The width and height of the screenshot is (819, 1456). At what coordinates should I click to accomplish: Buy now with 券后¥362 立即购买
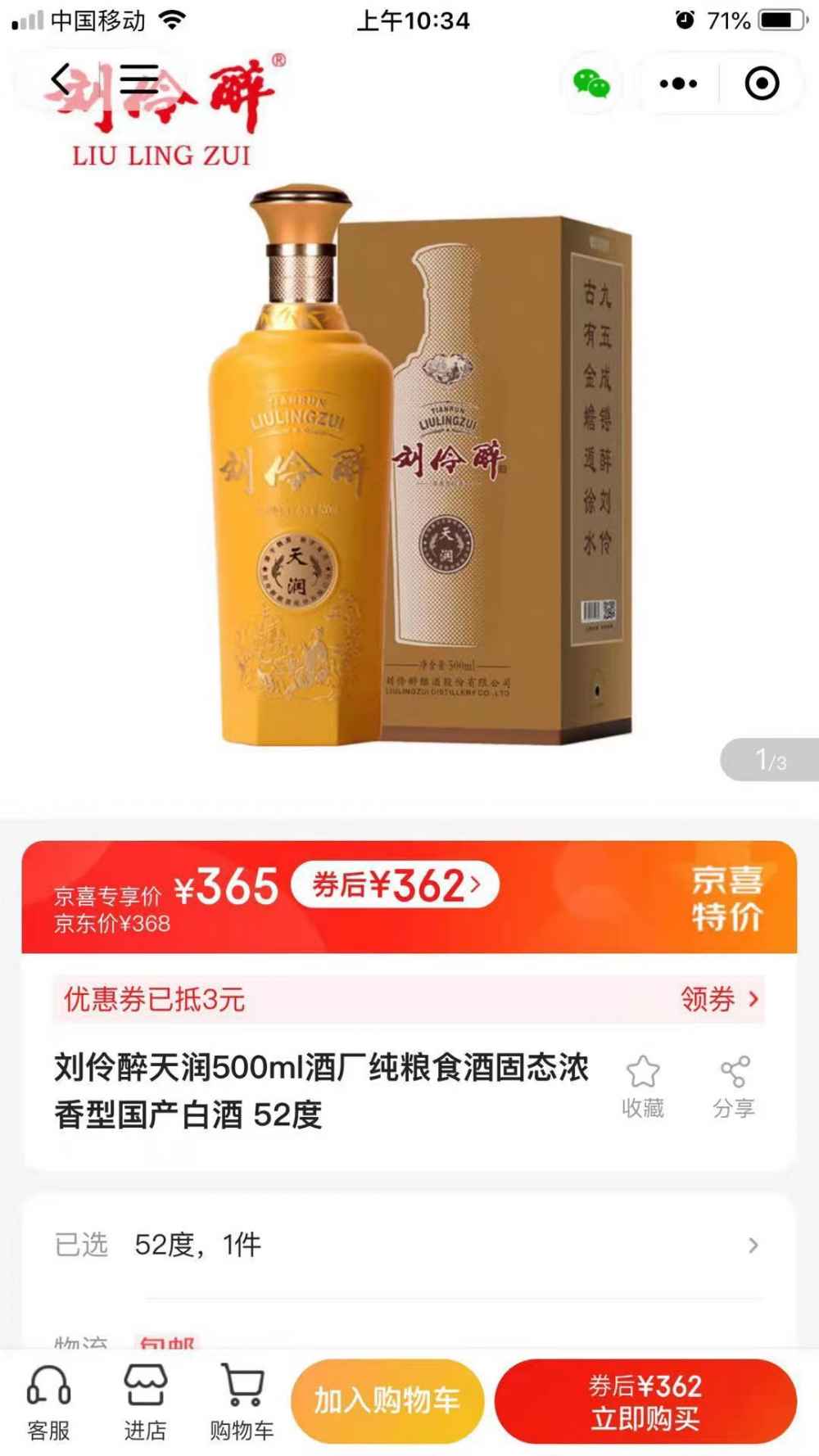[x=645, y=1401]
